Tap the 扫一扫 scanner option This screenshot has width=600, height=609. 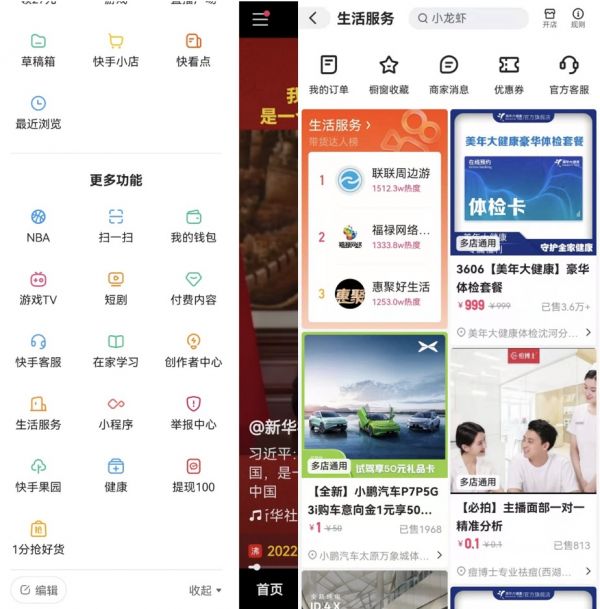pos(116,223)
